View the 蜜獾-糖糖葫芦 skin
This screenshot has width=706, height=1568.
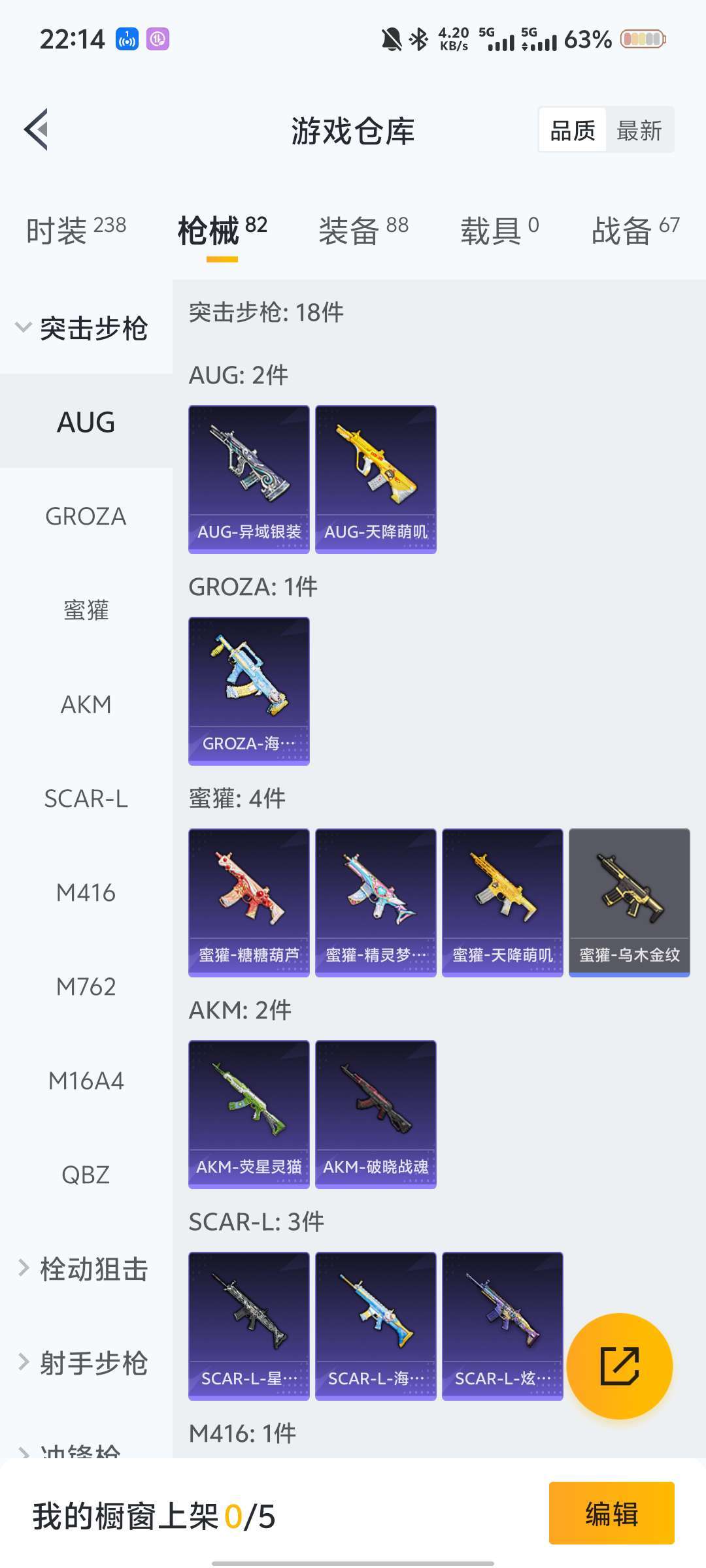pos(249,902)
